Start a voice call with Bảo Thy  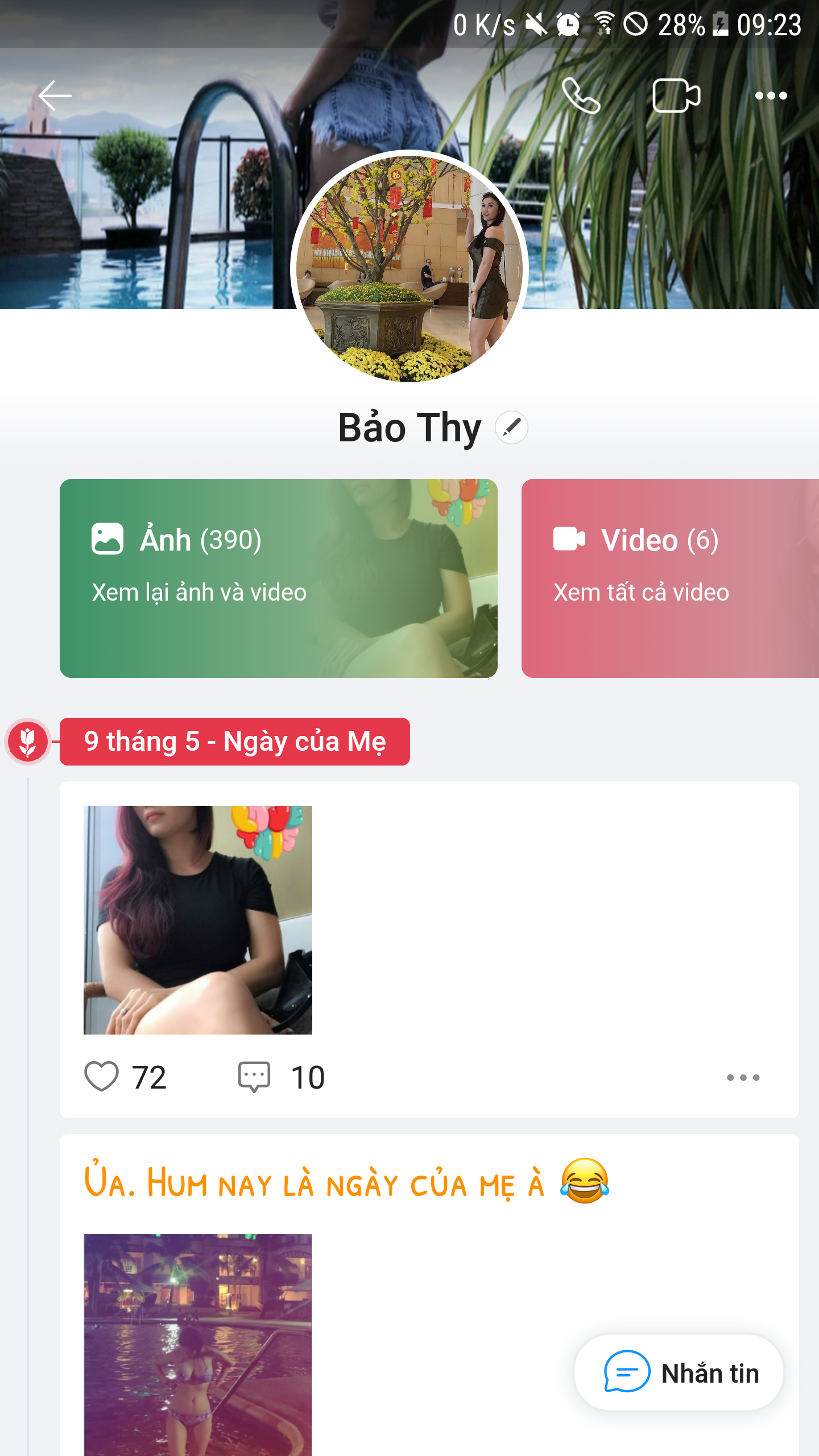[581, 96]
